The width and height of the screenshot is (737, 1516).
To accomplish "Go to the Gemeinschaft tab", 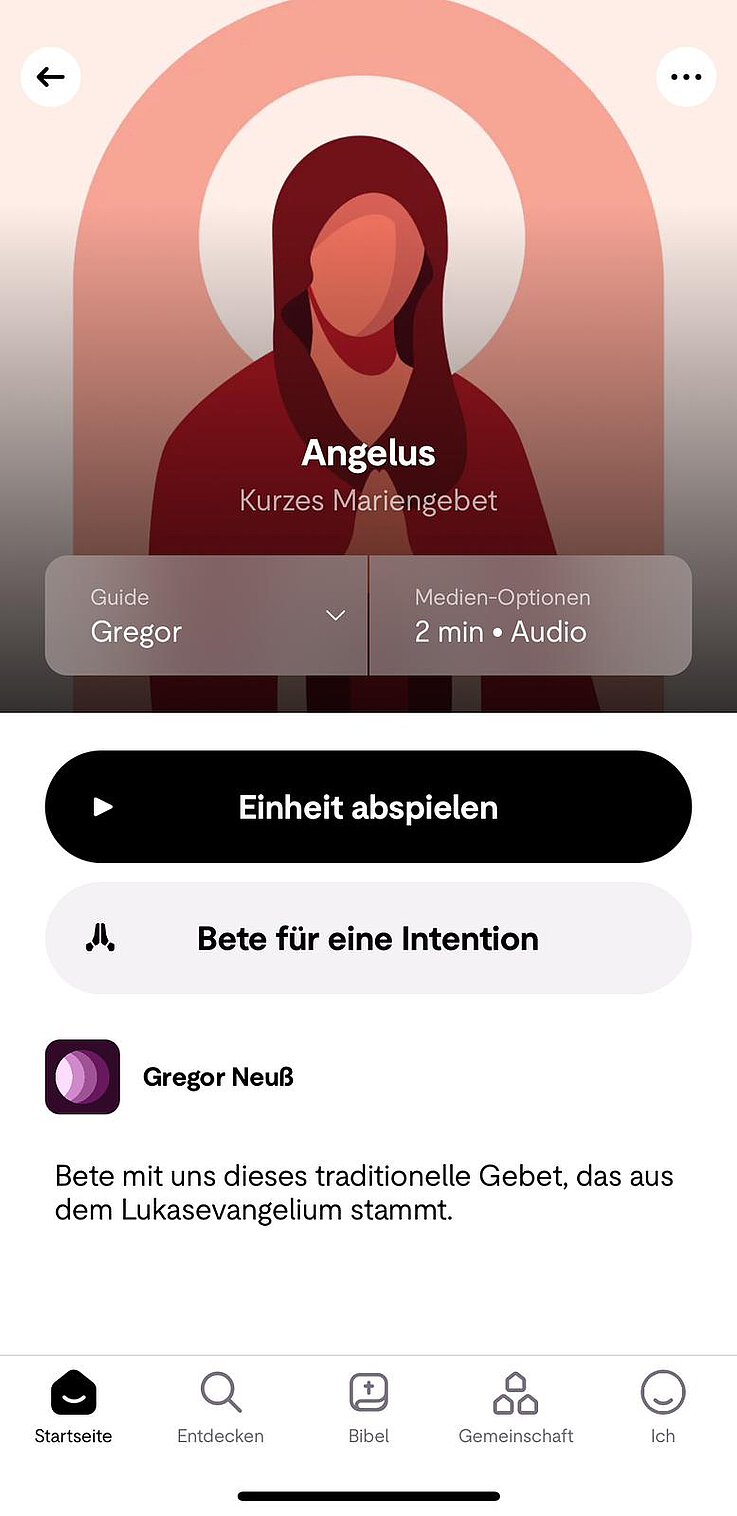I will click(516, 1406).
